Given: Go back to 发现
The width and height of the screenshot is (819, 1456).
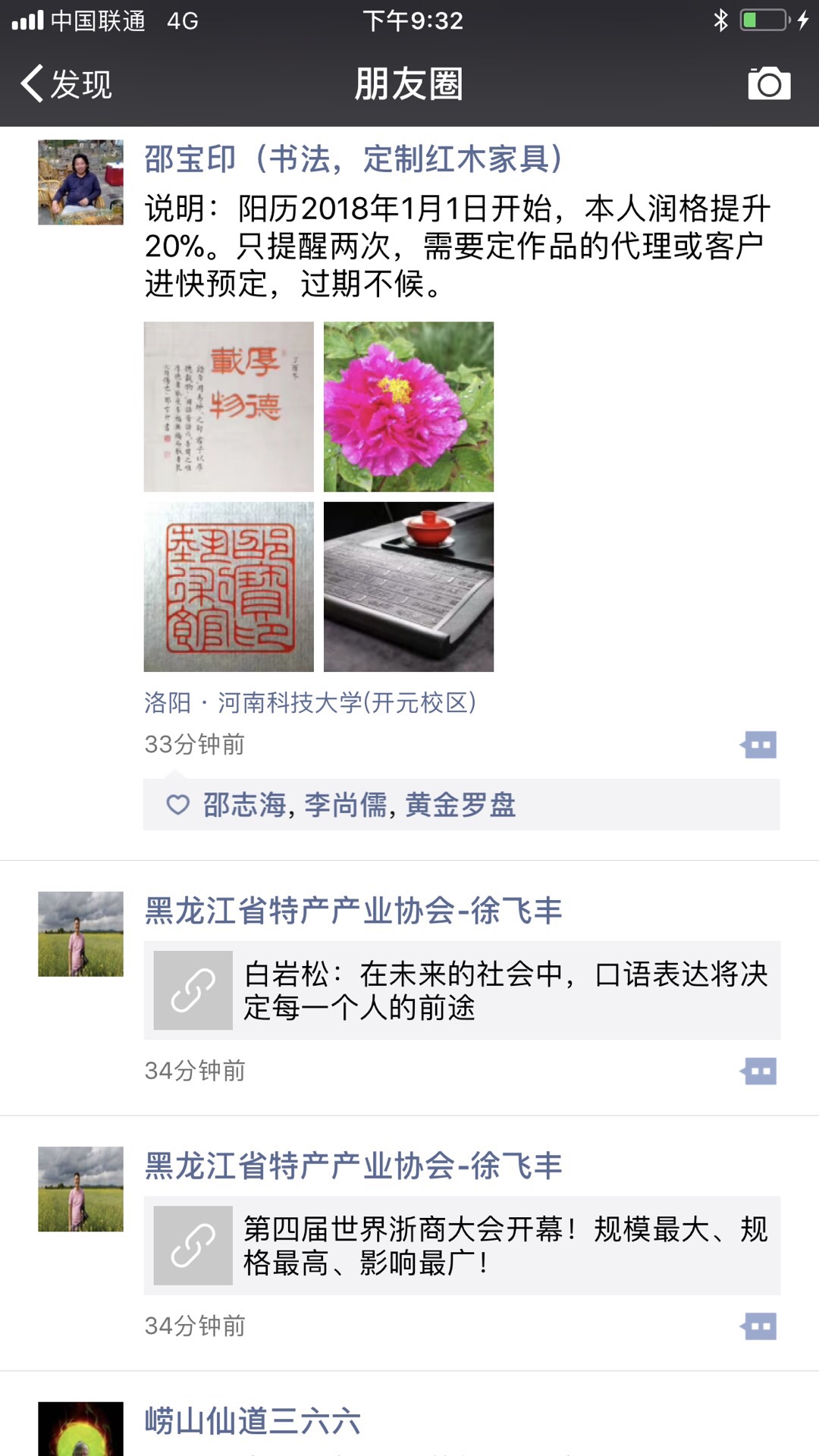Looking at the screenshot, I should [67, 83].
